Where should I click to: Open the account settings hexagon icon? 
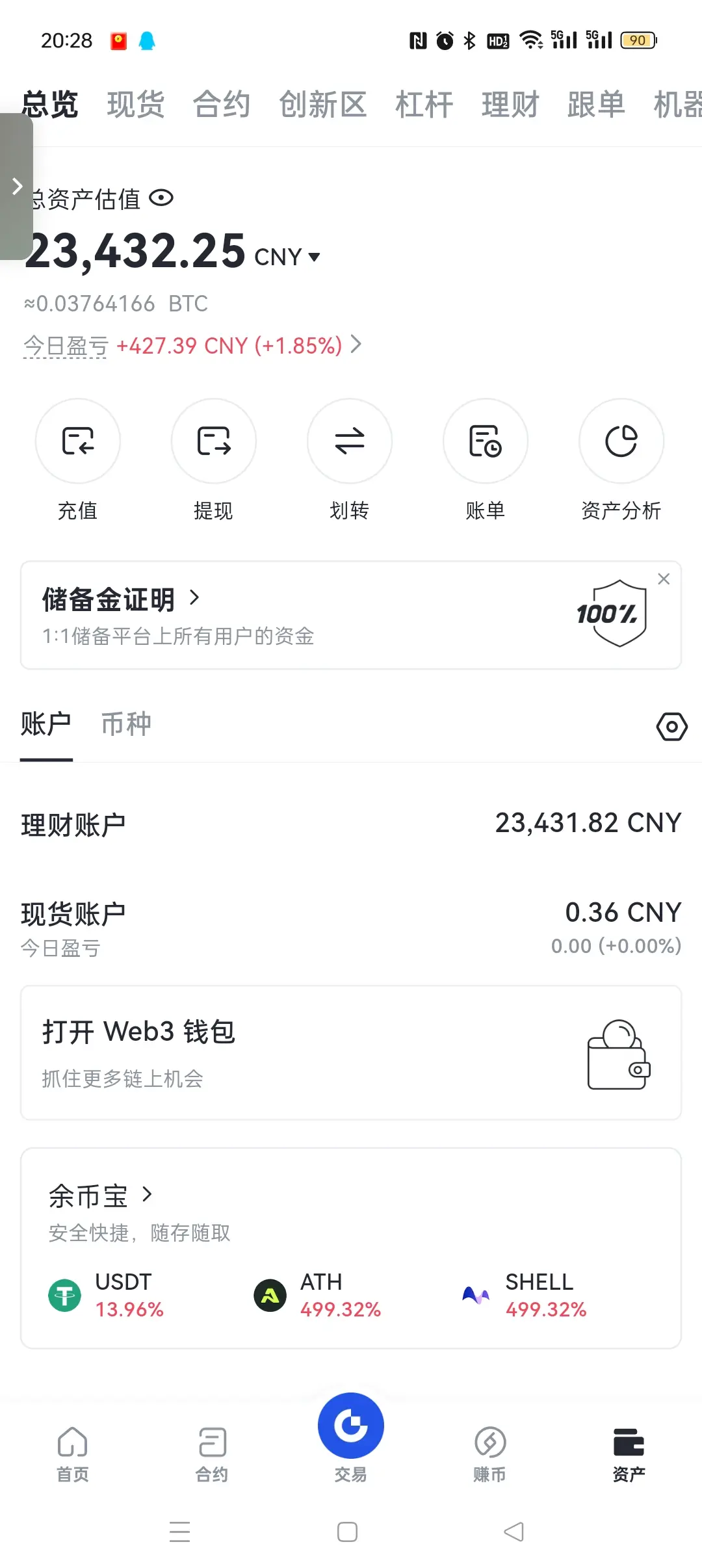(x=672, y=726)
